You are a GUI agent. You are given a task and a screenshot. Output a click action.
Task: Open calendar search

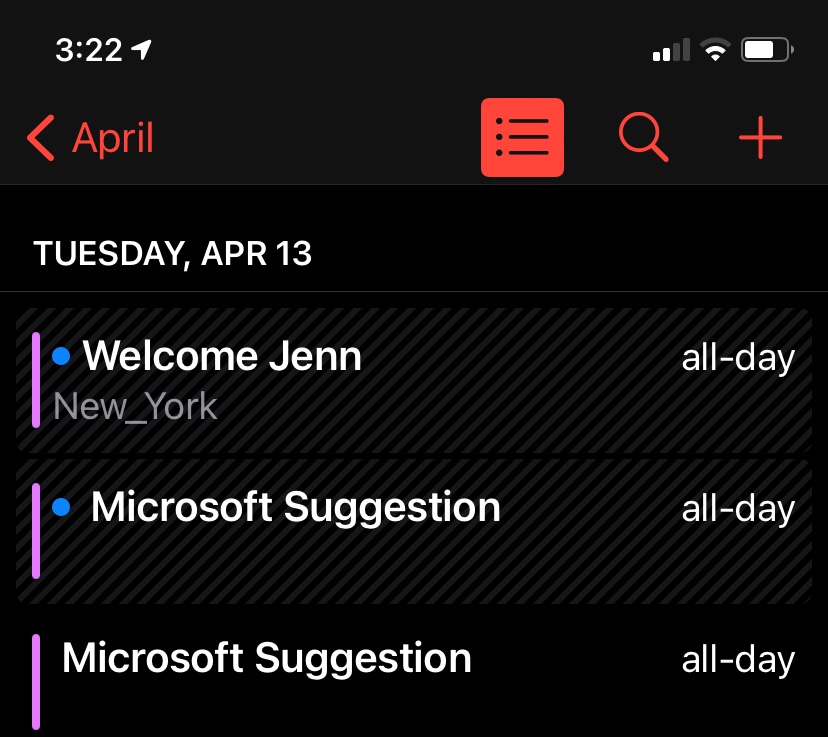click(643, 137)
